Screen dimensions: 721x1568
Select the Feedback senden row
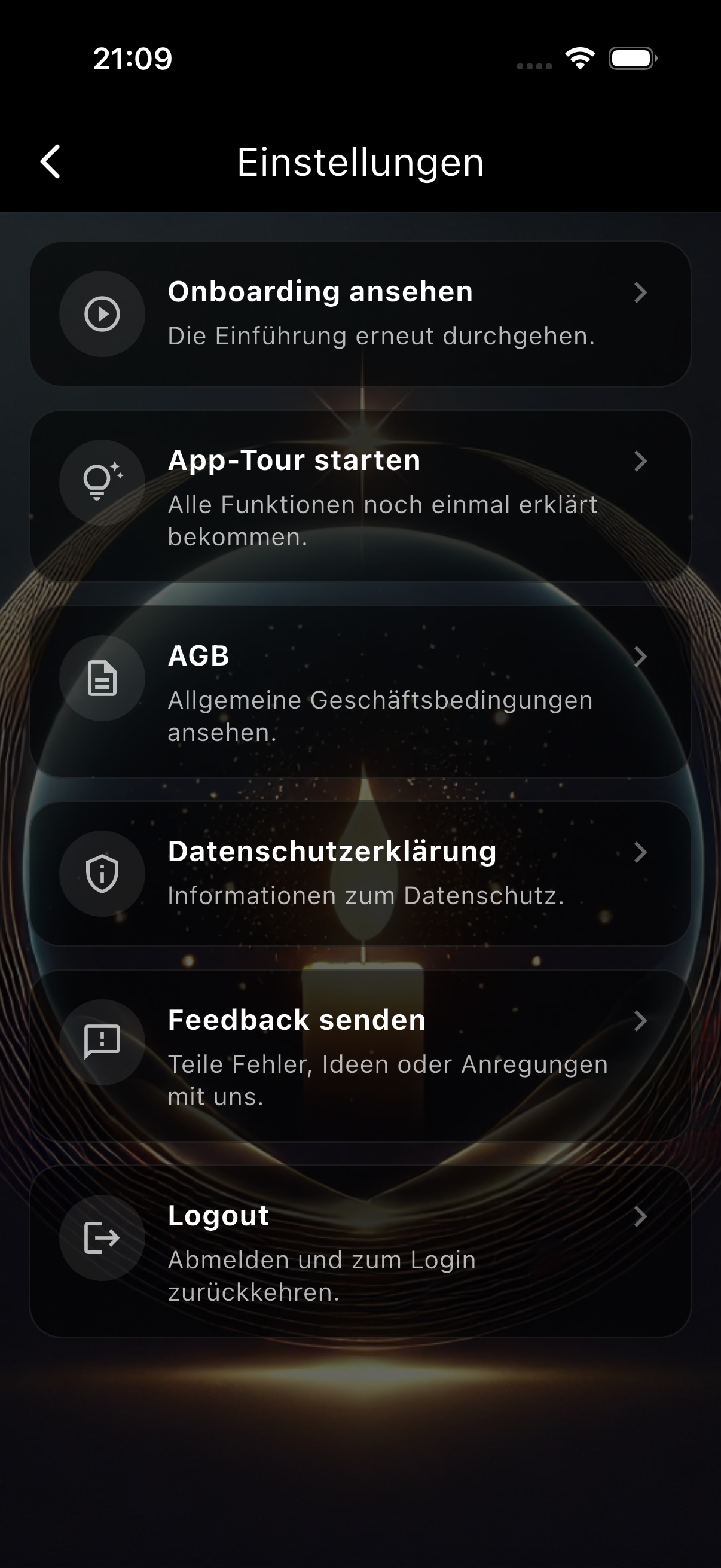pos(360,1043)
